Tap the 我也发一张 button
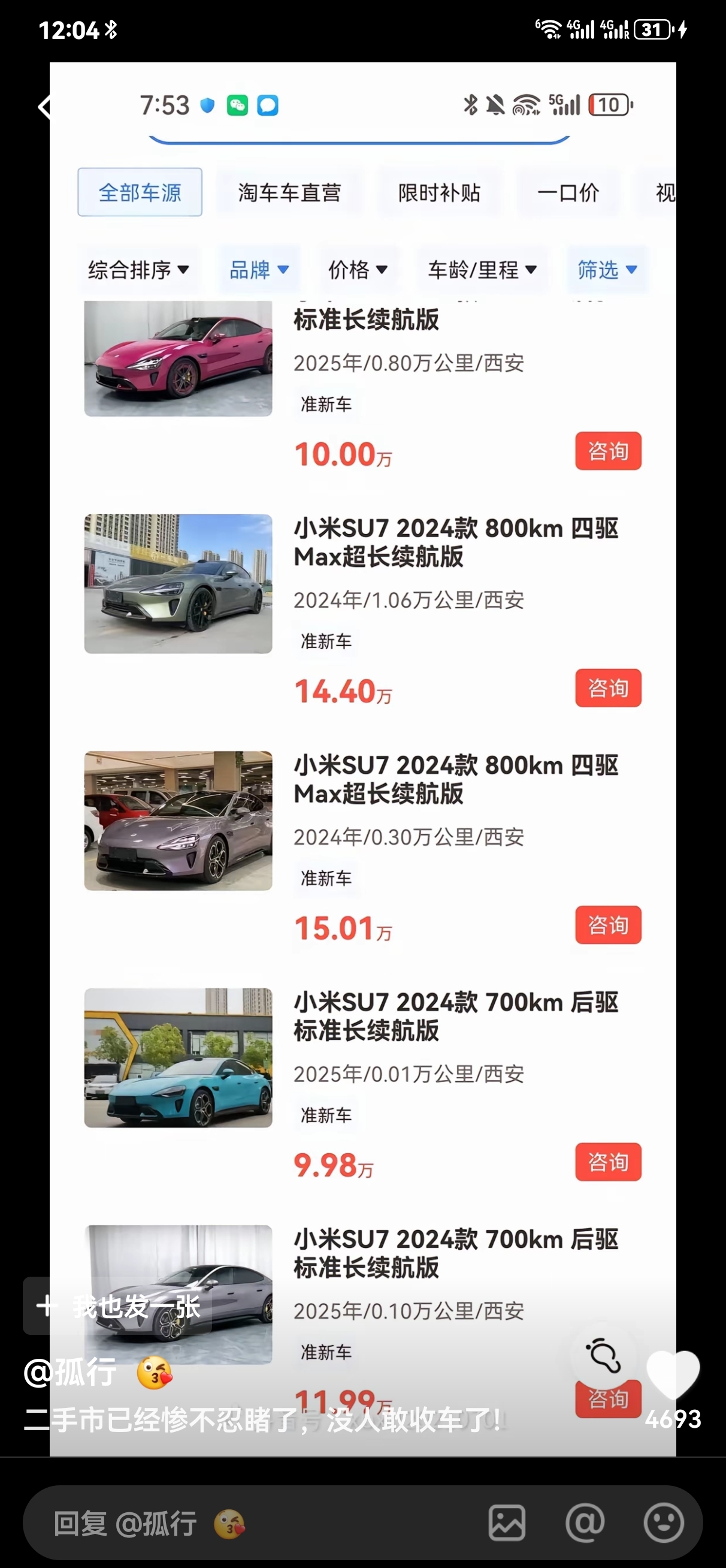726x1568 pixels. click(119, 1306)
